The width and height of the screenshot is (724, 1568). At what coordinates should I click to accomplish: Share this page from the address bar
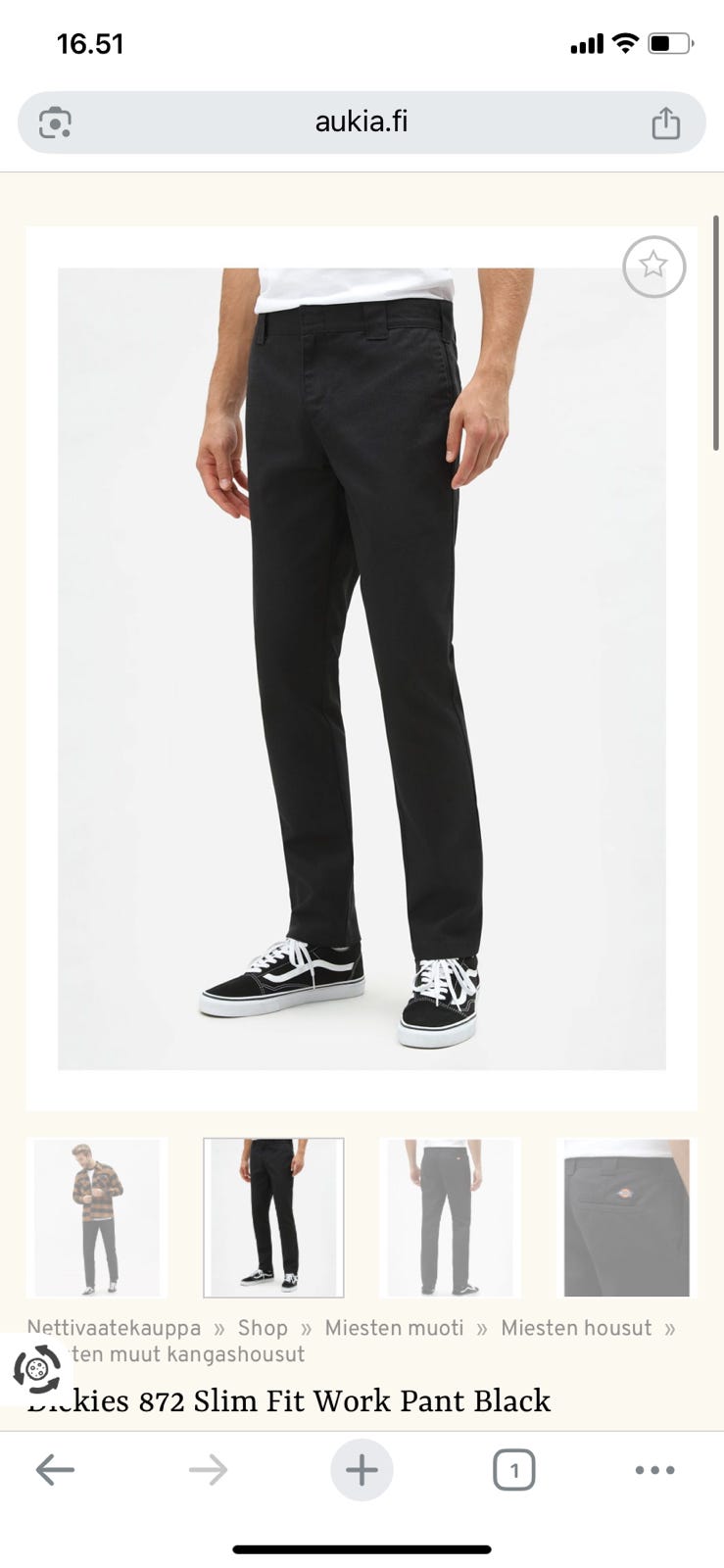pos(665,123)
